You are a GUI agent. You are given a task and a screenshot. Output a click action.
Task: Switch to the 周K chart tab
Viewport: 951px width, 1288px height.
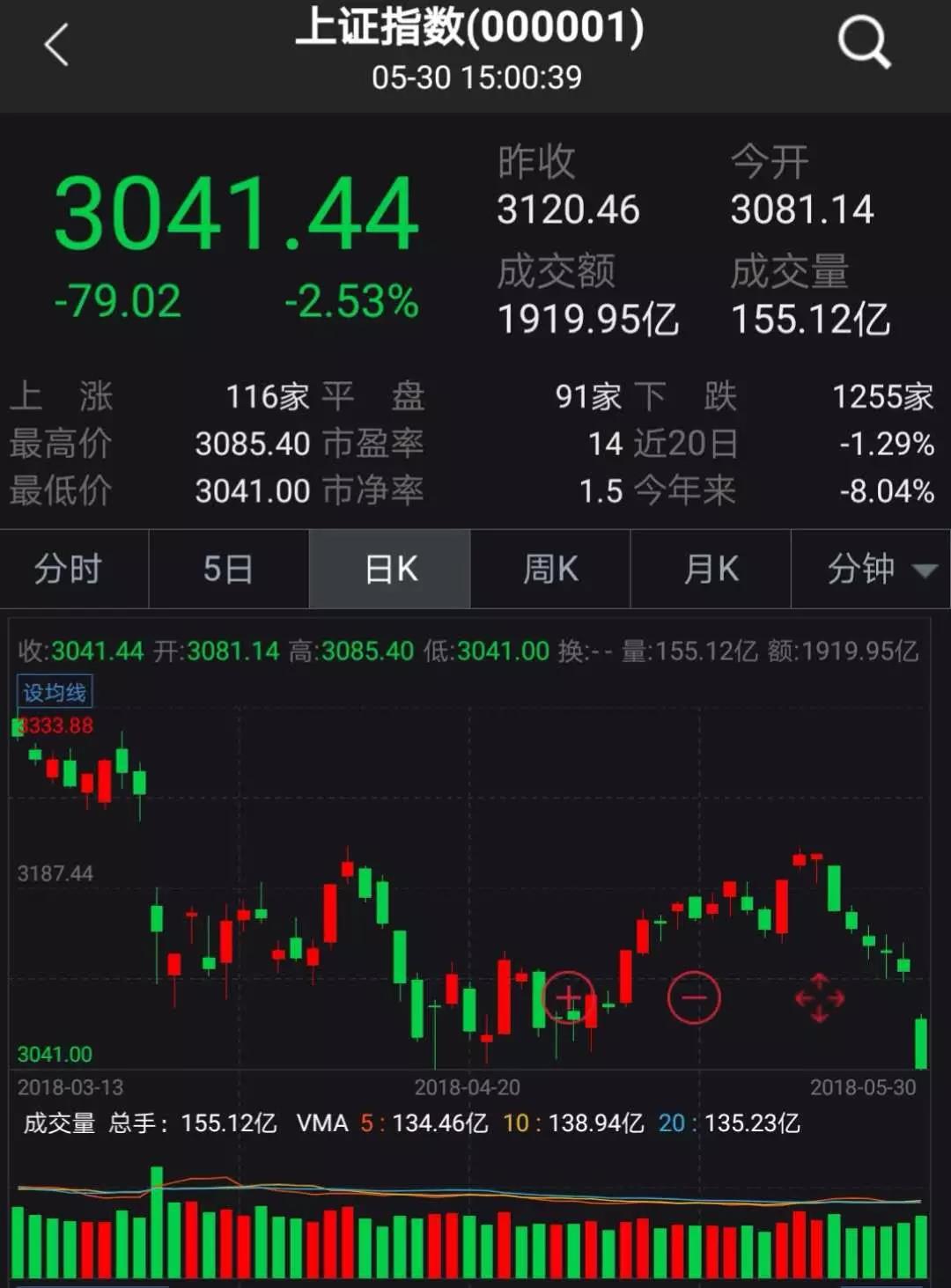tap(550, 569)
